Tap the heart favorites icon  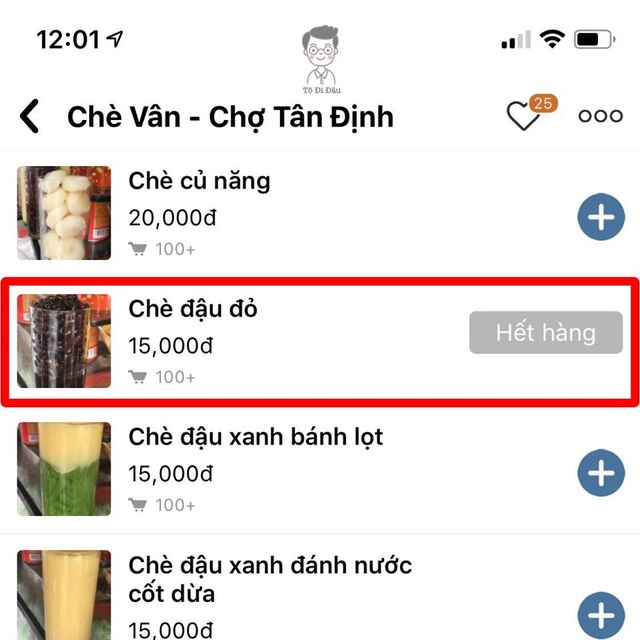click(523, 117)
